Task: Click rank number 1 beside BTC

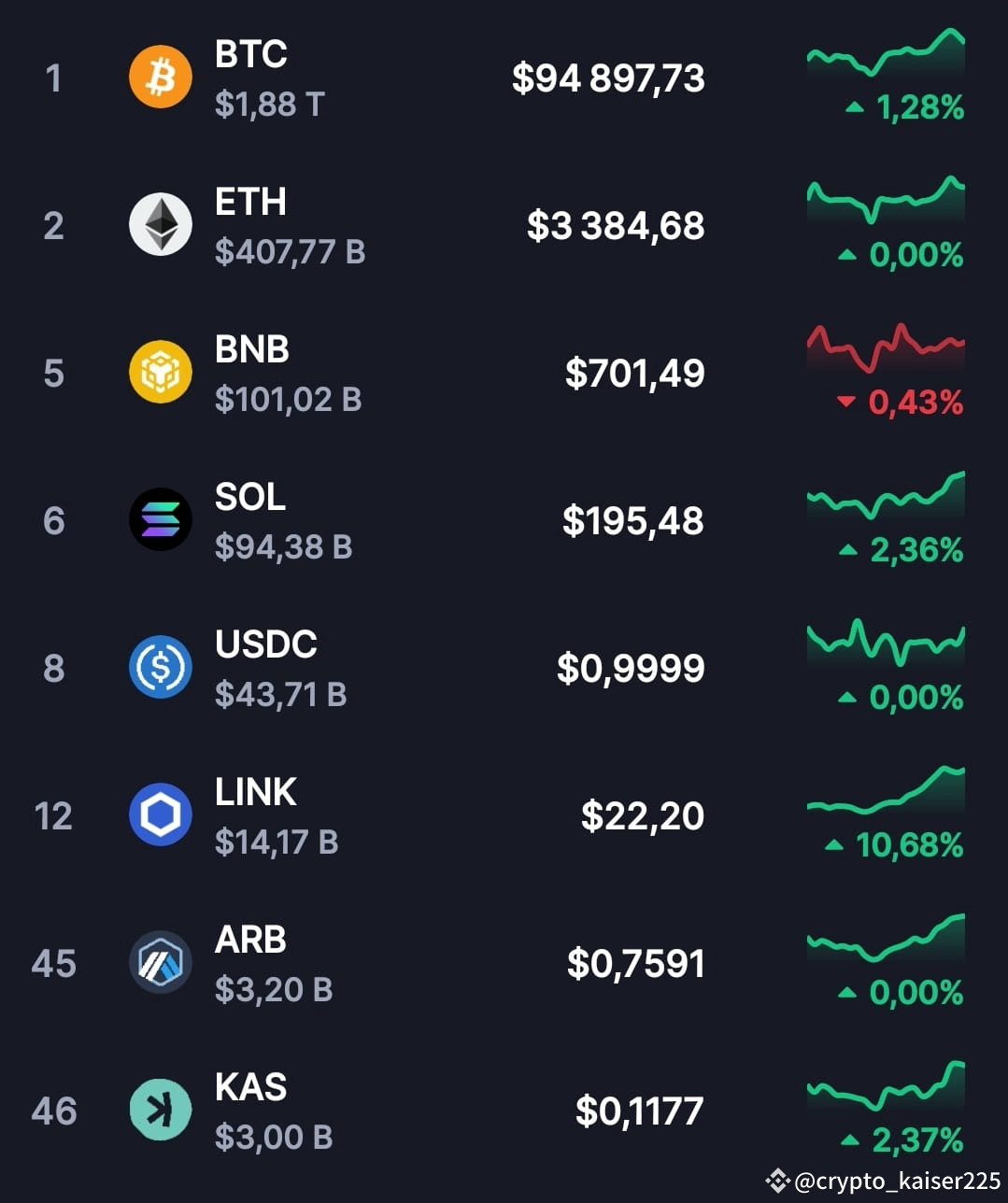Action: 54,78
